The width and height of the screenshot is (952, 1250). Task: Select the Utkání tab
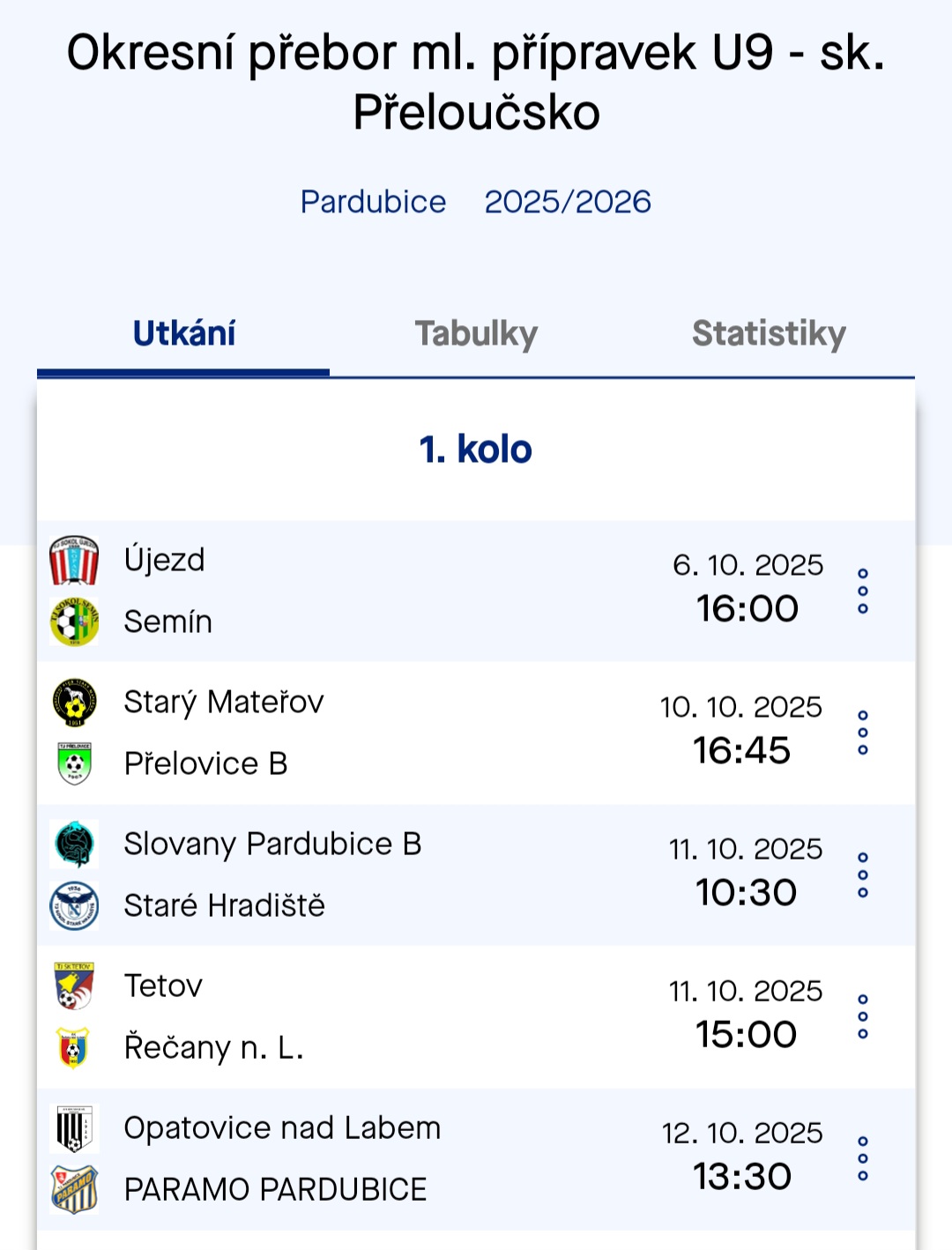click(183, 334)
